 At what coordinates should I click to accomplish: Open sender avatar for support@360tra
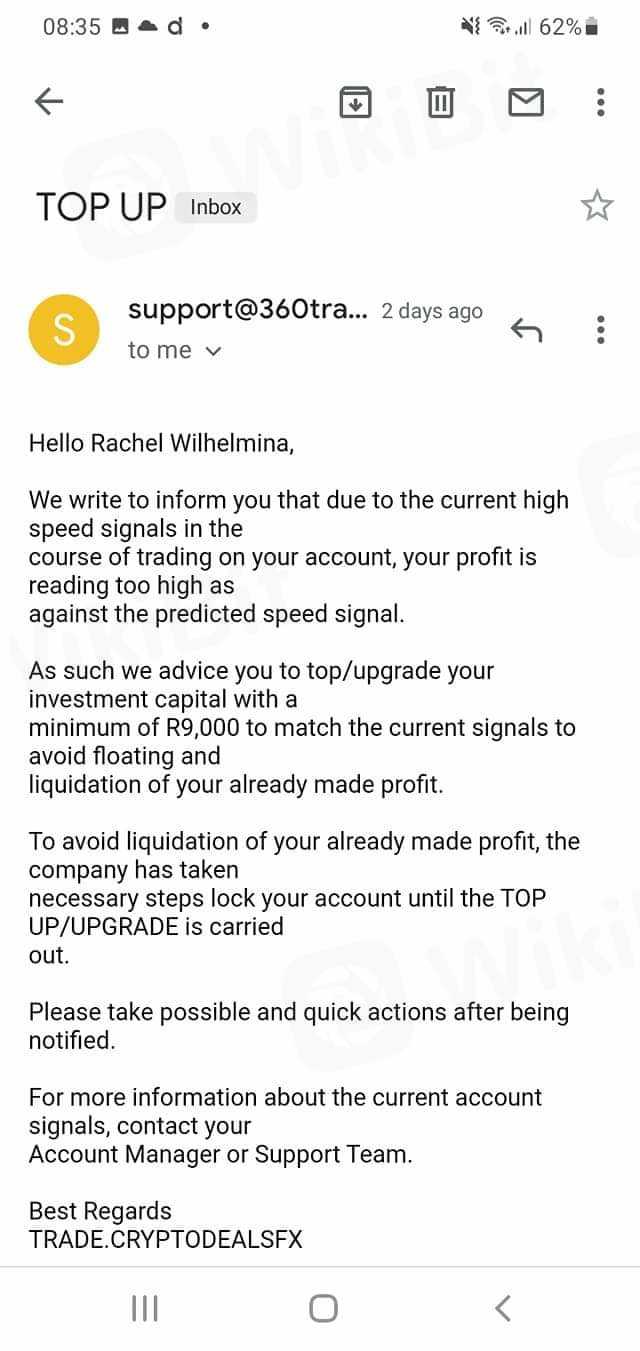(64, 329)
